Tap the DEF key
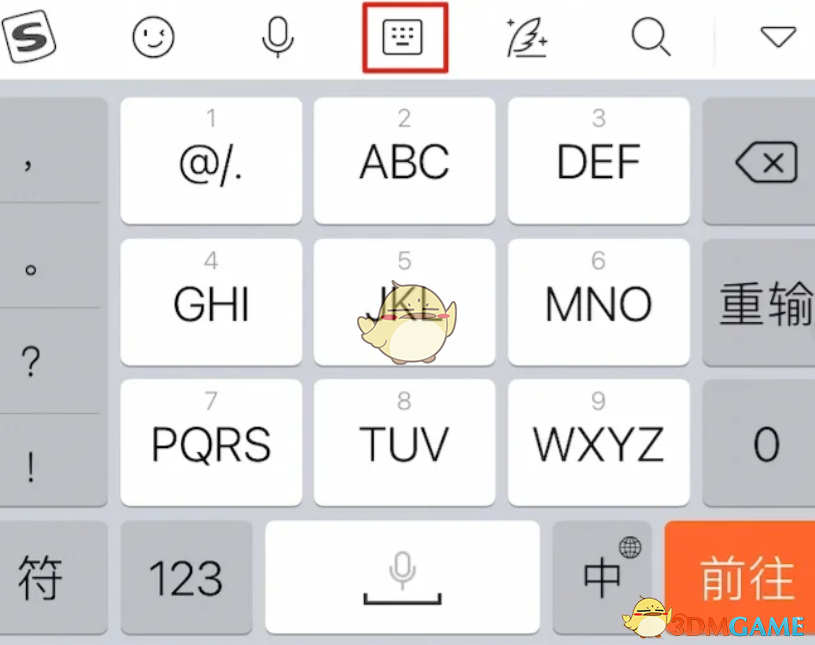This screenshot has height=645, width=815. pyautogui.click(x=598, y=160)
